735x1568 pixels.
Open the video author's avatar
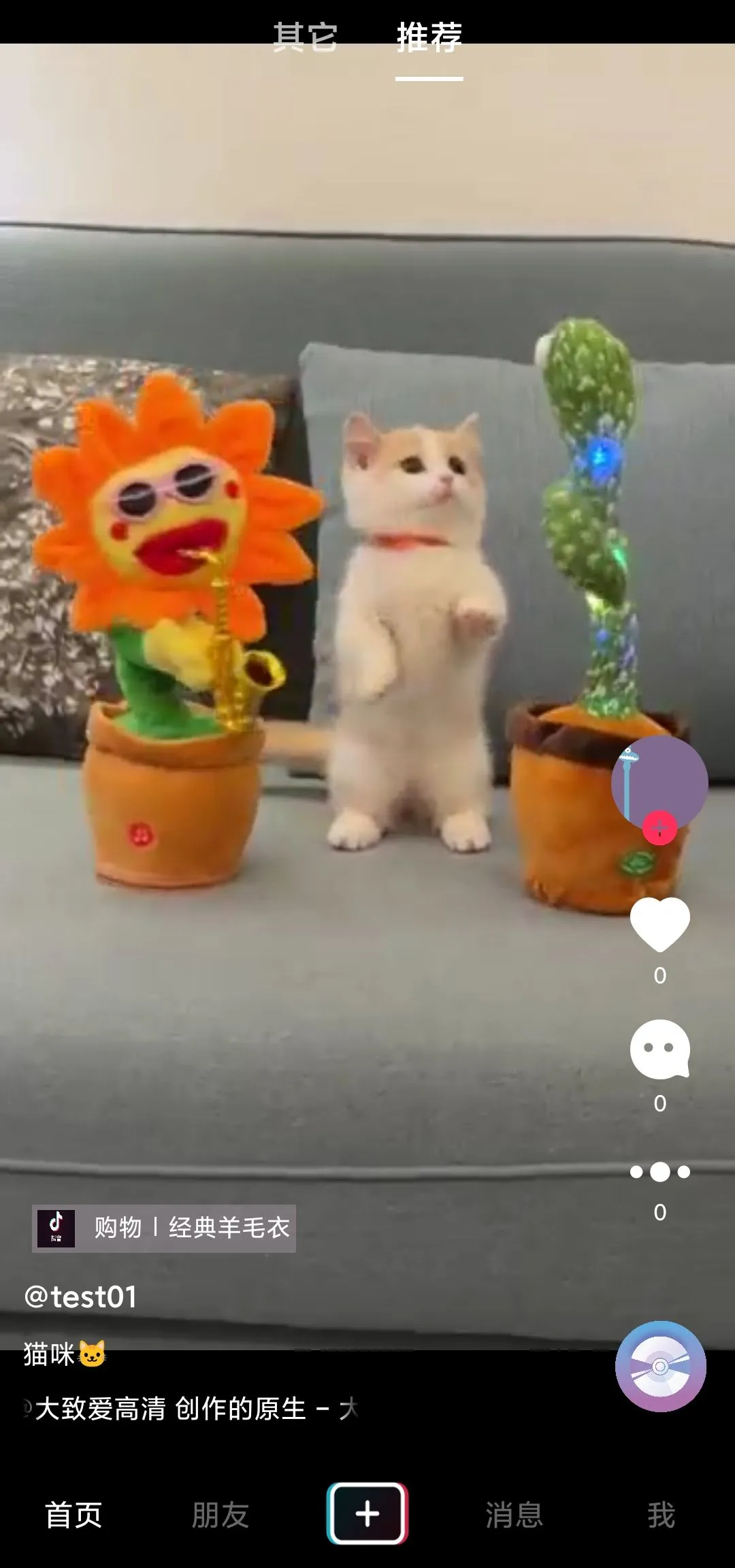tap(659, 781)
